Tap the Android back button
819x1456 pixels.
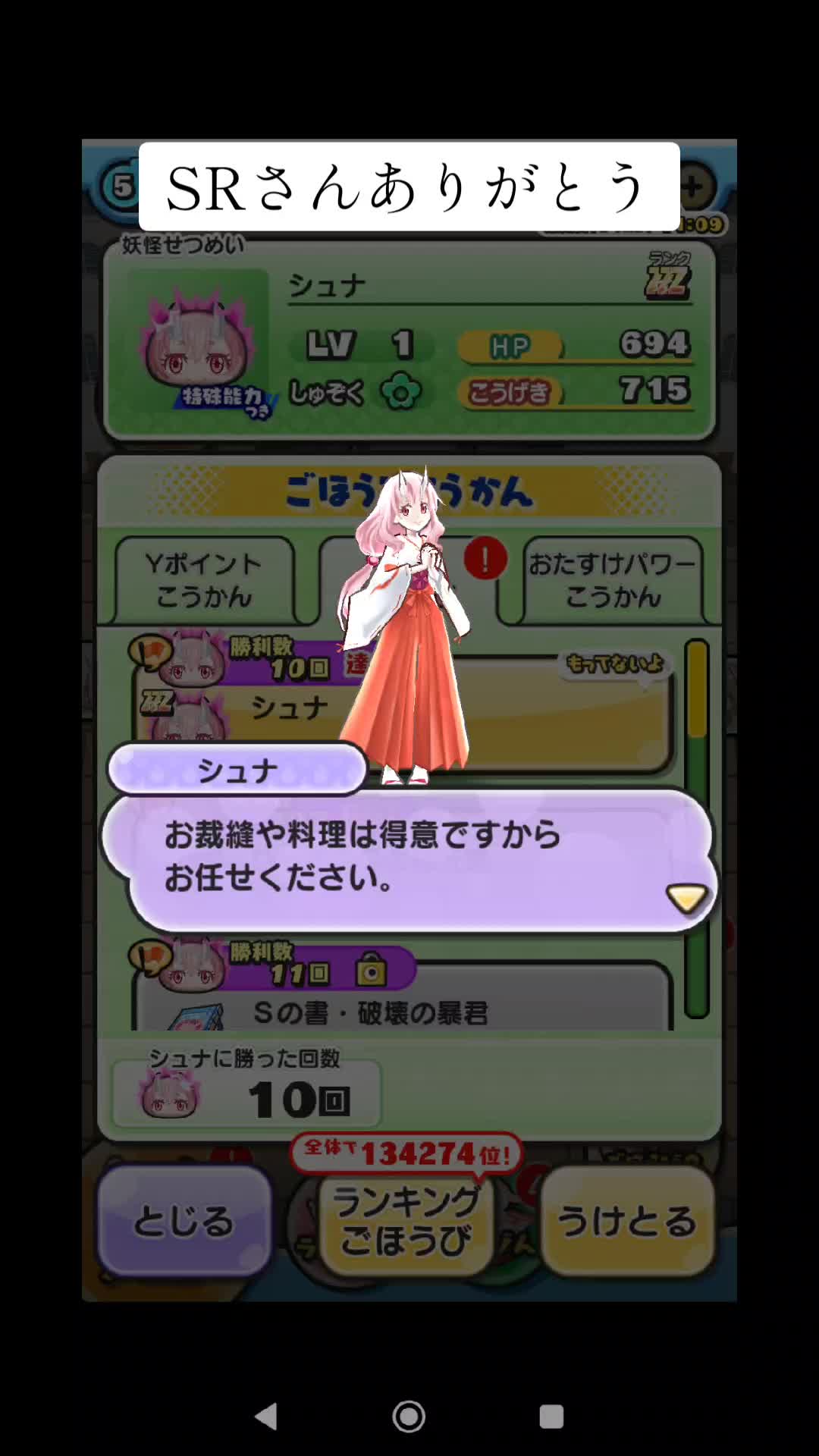266,1416
